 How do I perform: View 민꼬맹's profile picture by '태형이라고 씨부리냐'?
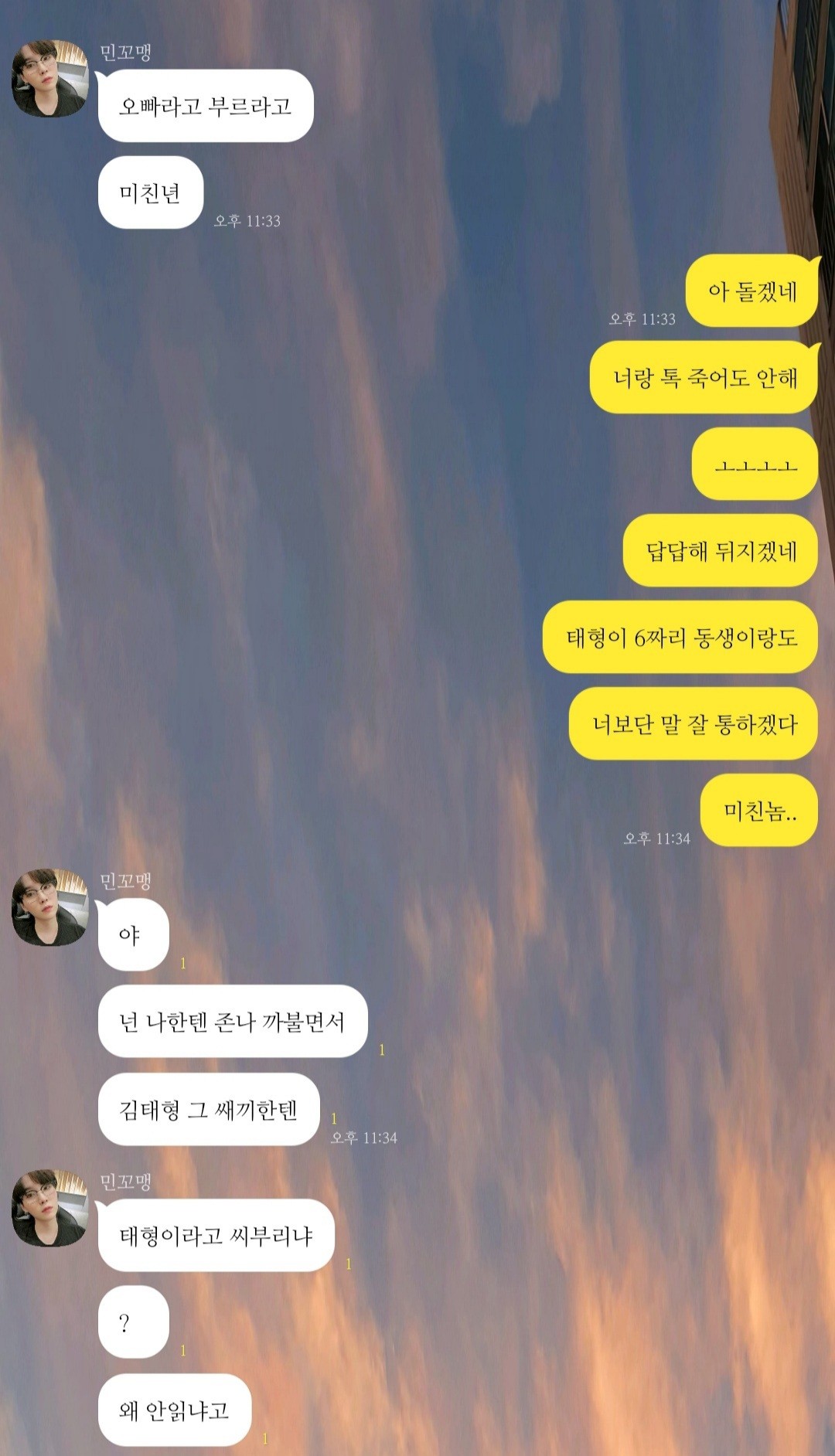click(x=49, y=1208)
